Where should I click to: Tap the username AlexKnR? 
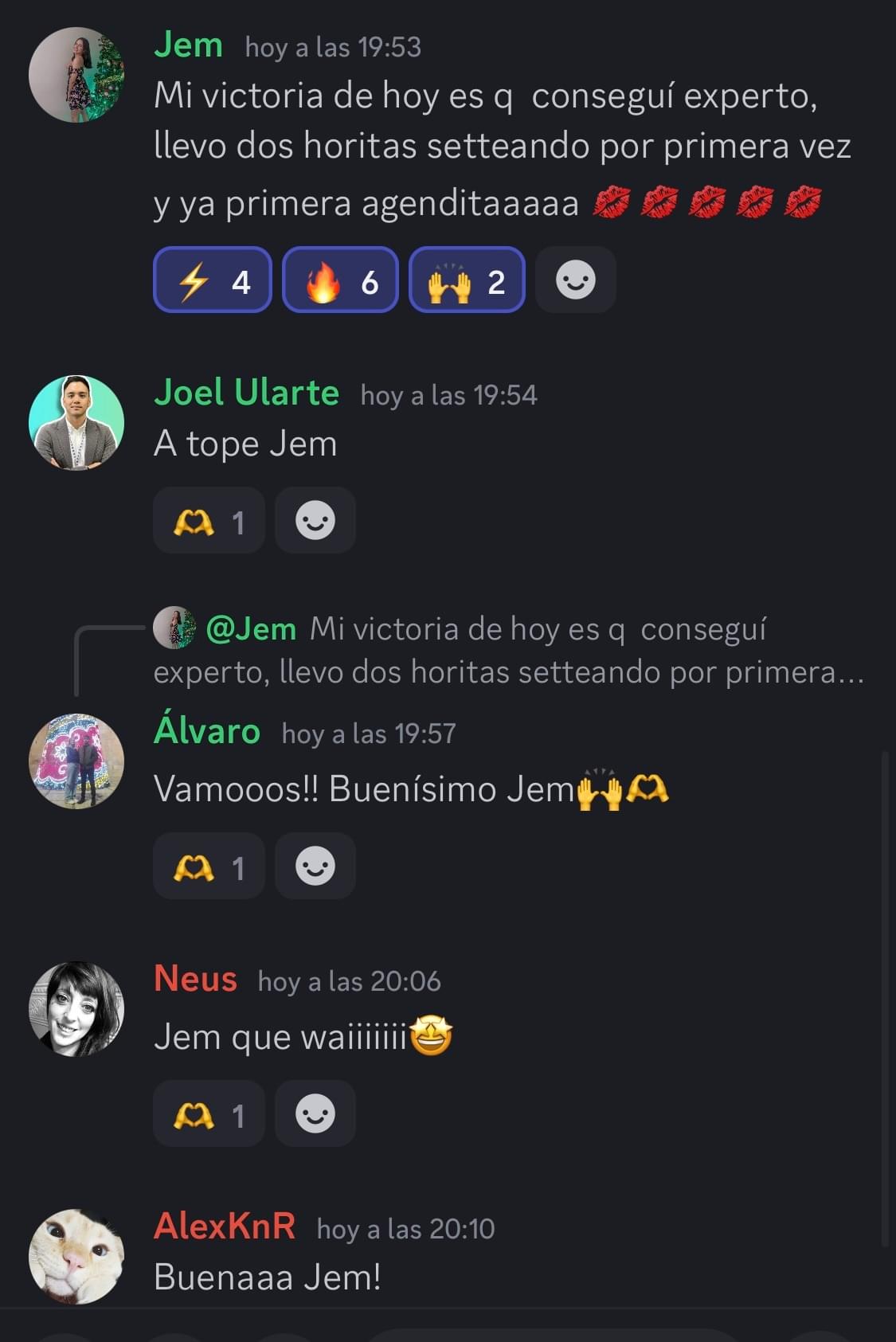[225, 1226]
